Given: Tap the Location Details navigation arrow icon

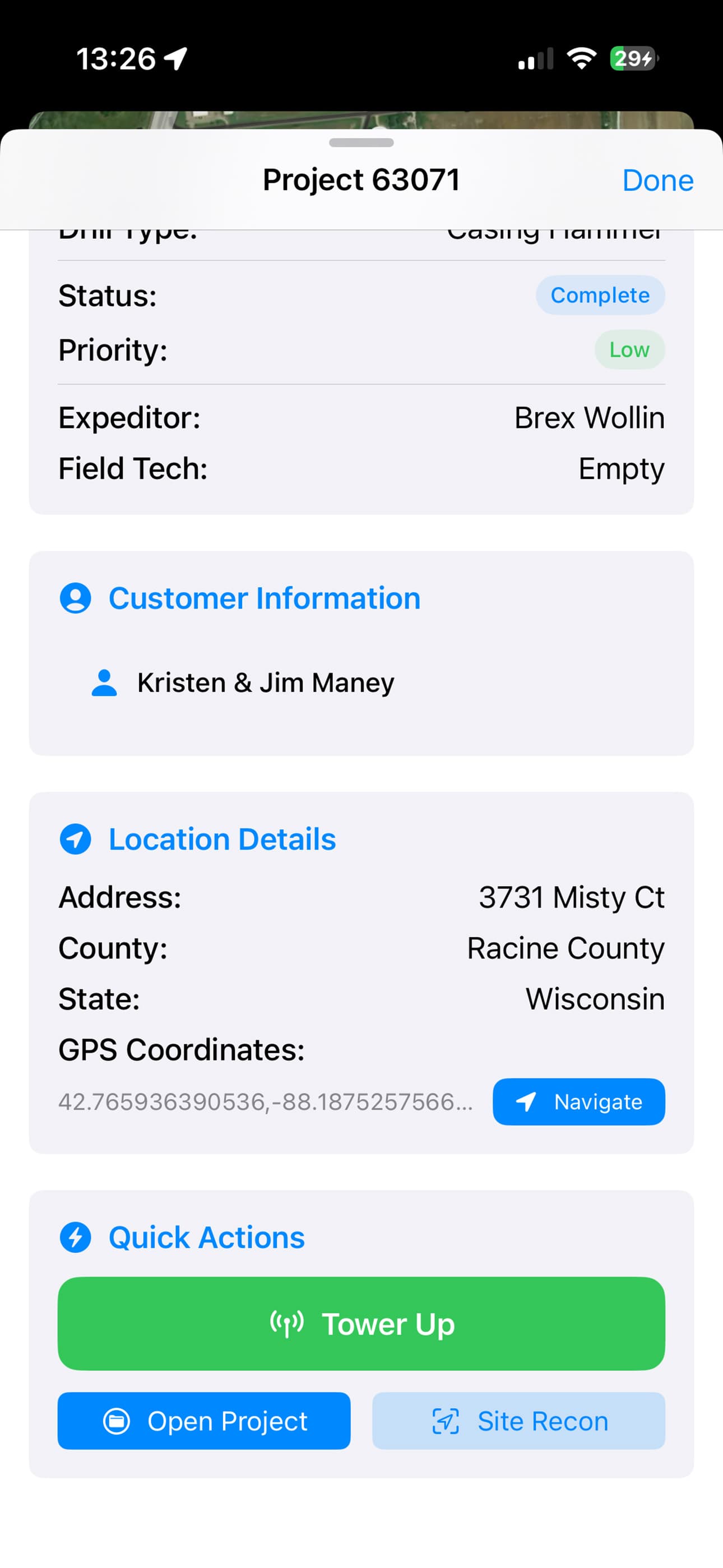Looking at the screenshot, I should click(76, 839).
